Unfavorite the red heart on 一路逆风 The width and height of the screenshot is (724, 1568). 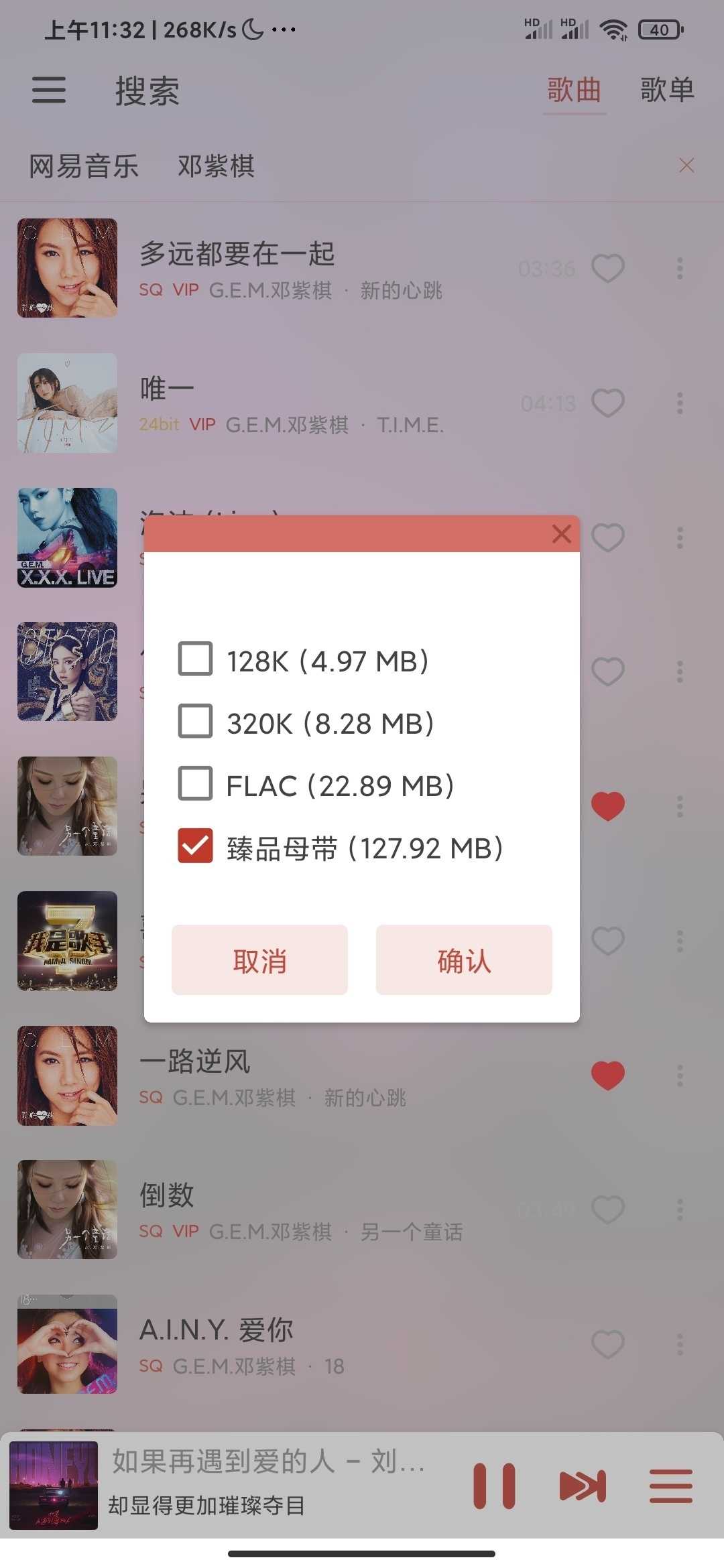607,1075
